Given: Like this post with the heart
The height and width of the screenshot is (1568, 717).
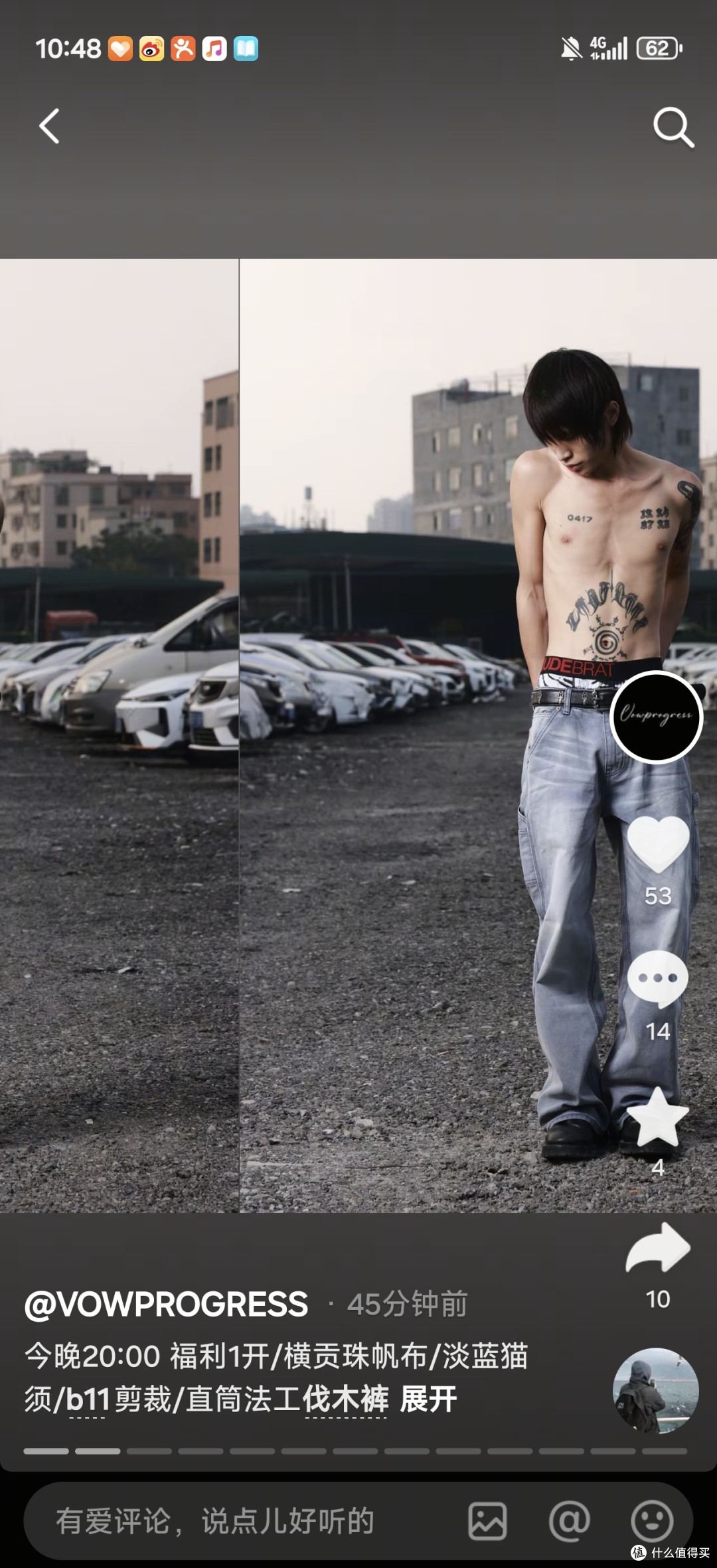Looking at the screenshot, I should click(x=658, y=843).
